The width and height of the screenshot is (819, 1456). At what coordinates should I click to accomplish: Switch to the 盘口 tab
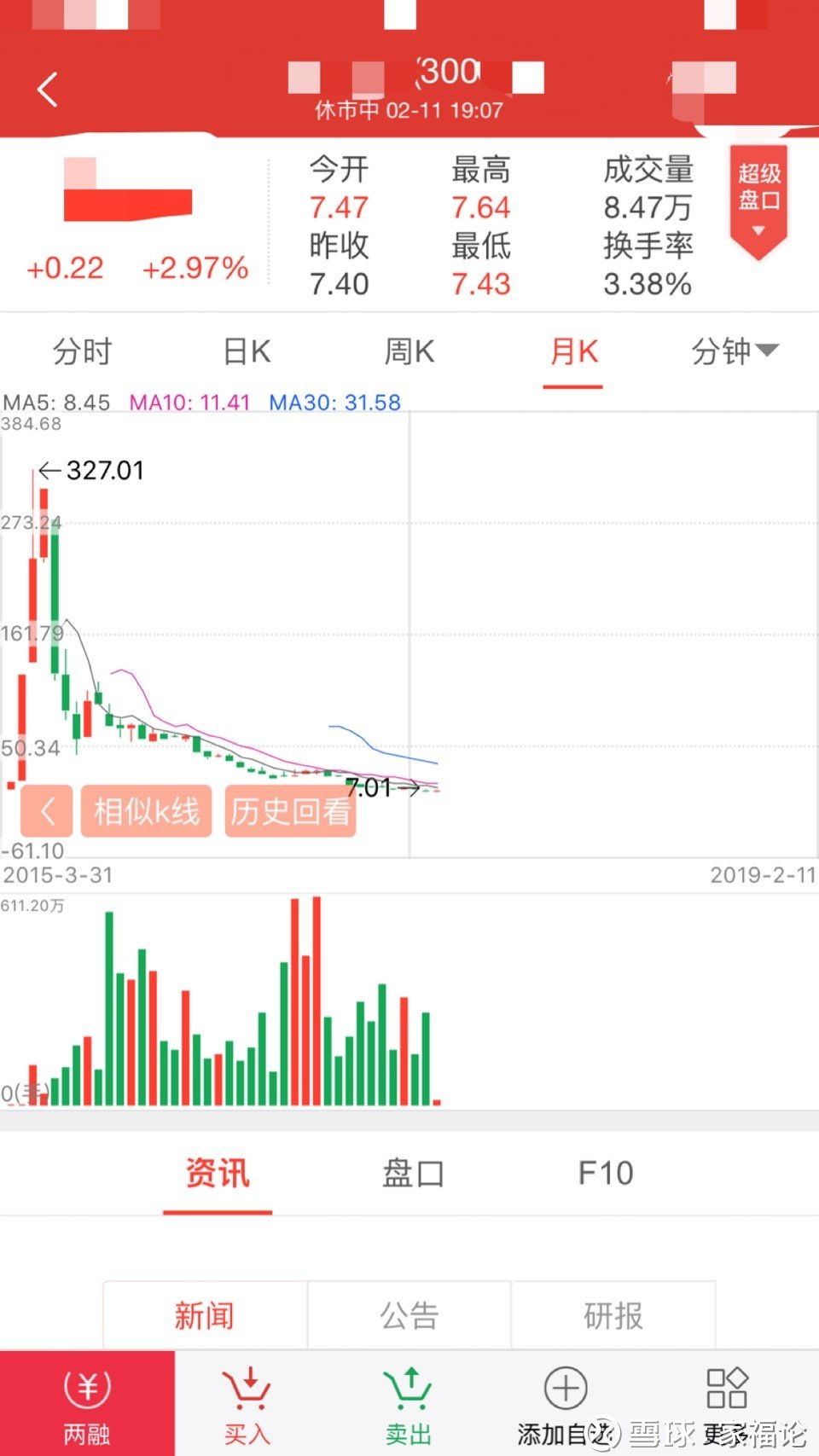413,1174
